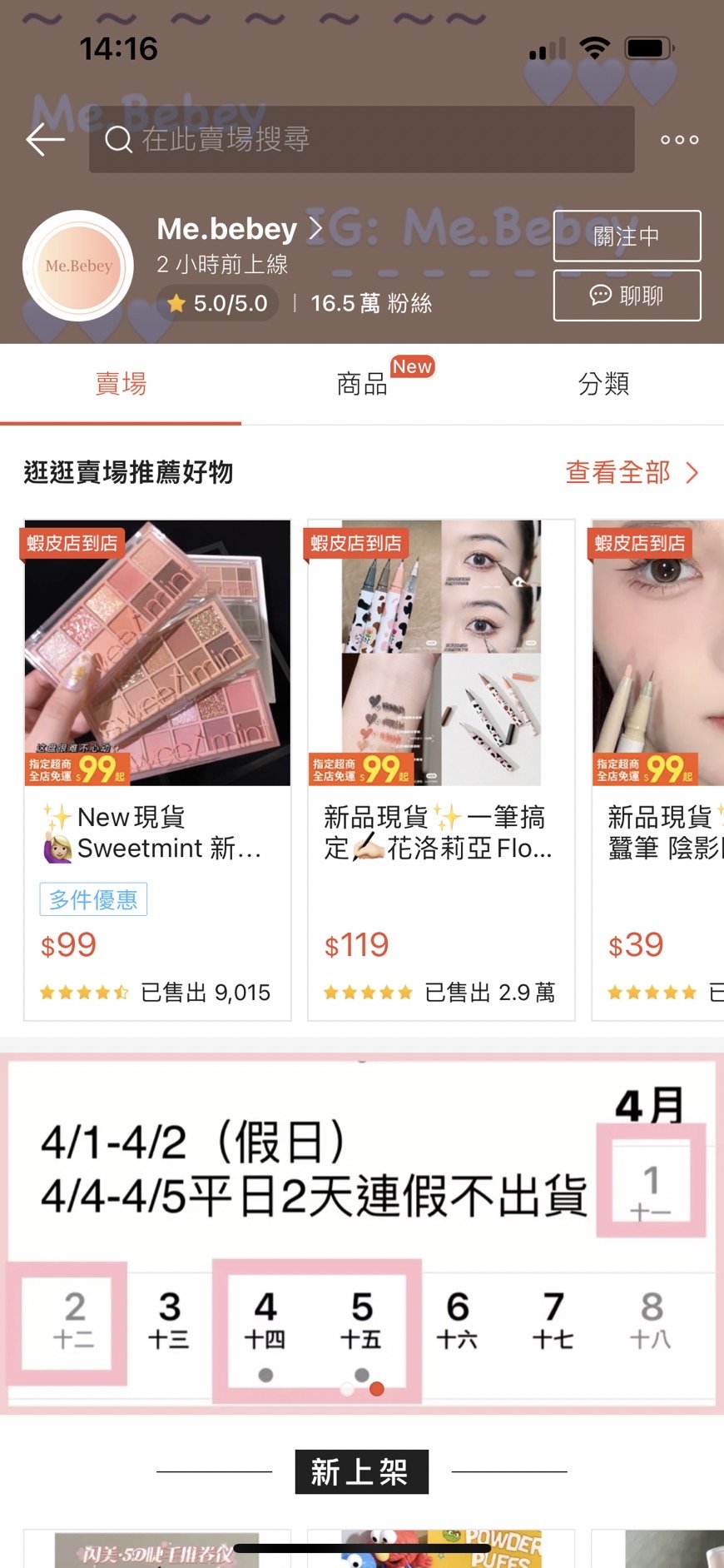
Task: Tap the 多件優惠 offer tag on the Sweetmint palette
Action: (92, 899)
